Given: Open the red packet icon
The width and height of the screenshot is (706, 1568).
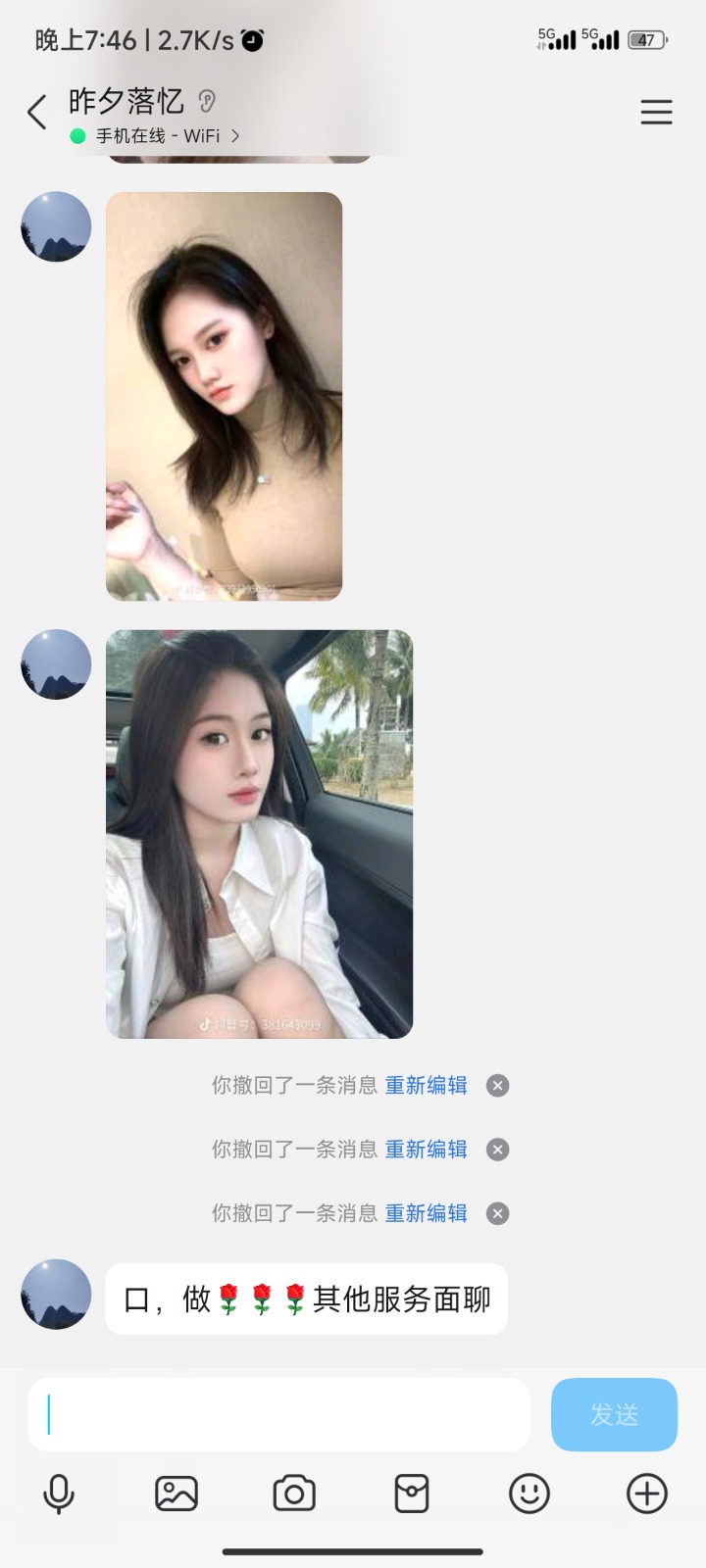Looking at the screenshot, I should click(x=412, y=1494).
